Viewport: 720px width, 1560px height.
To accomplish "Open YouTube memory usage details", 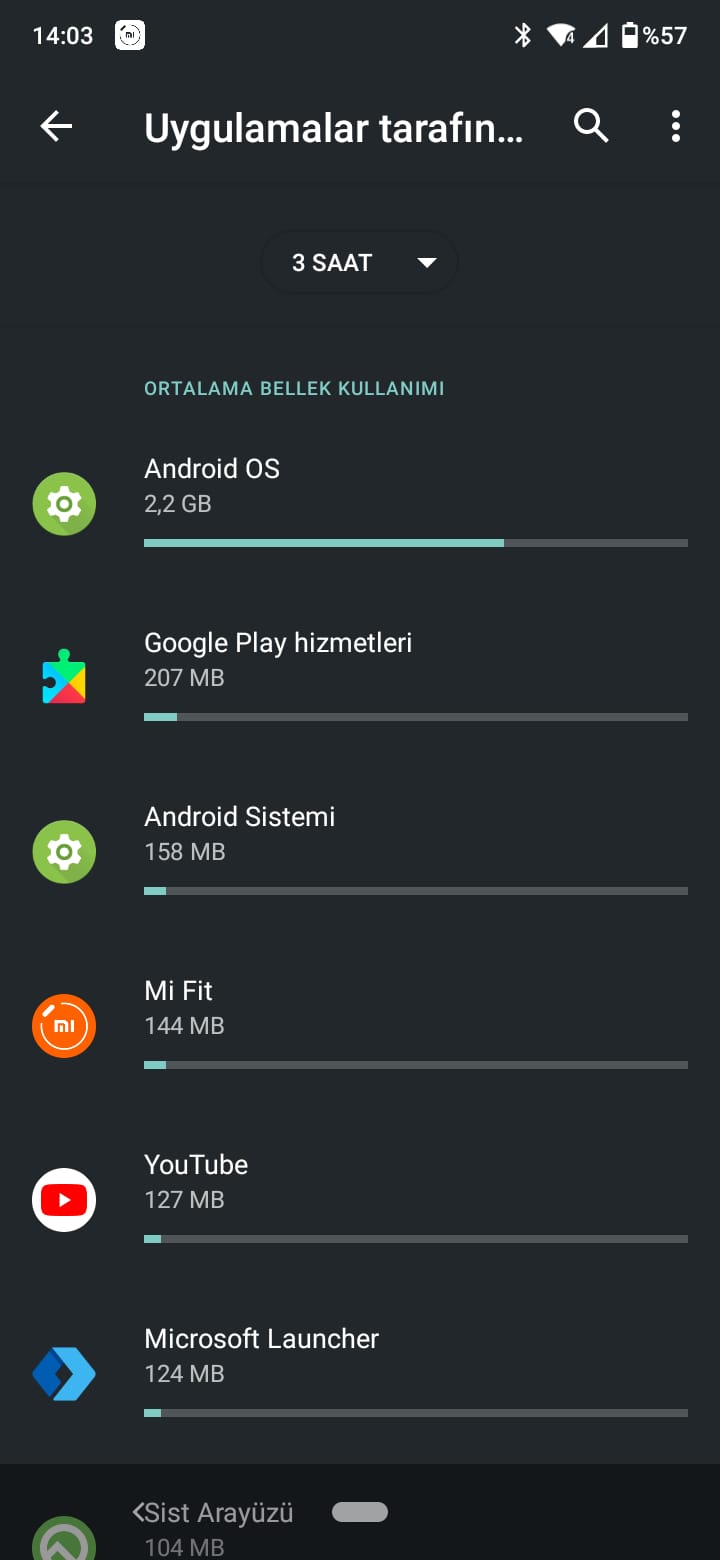I will tap(360, 1199).
